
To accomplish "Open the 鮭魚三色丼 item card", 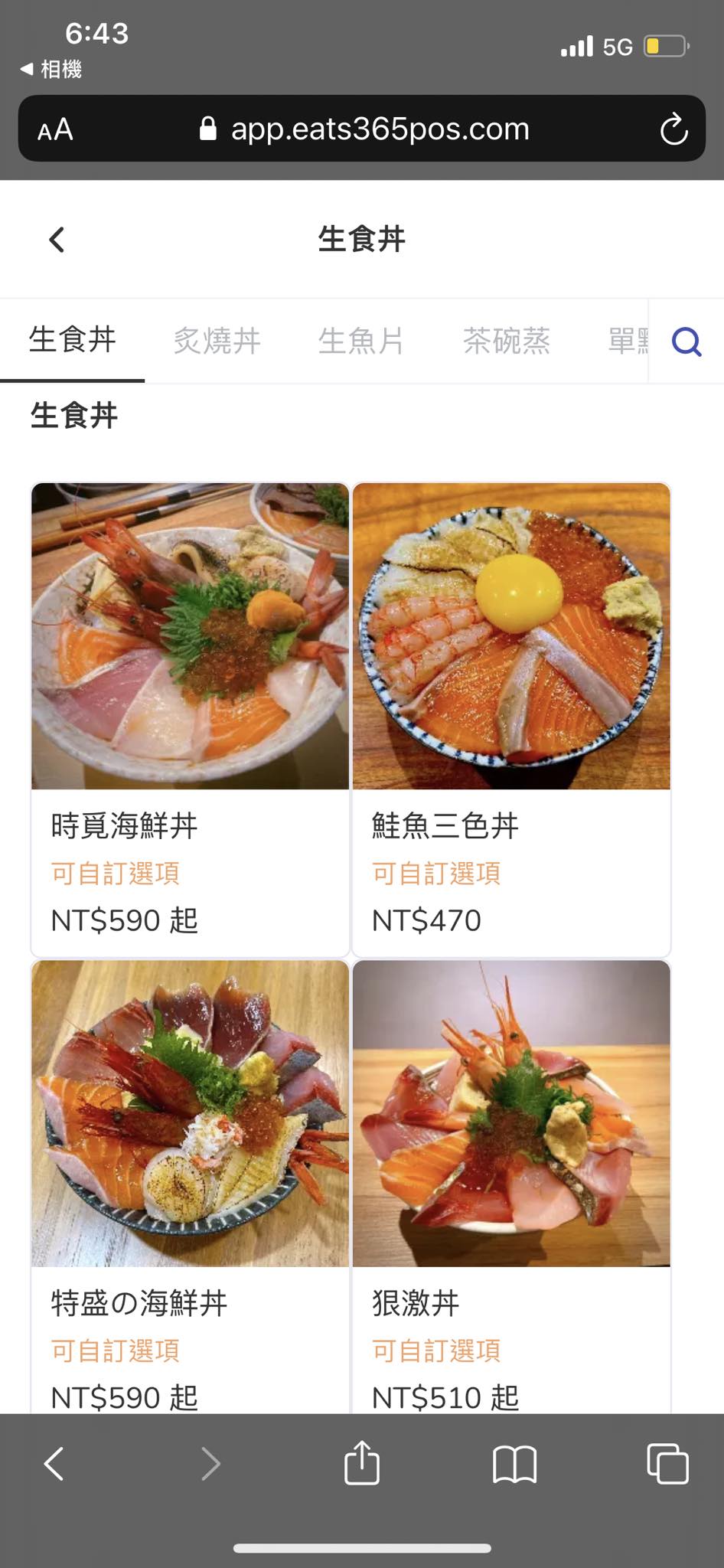I will click(x=511, y=718).
